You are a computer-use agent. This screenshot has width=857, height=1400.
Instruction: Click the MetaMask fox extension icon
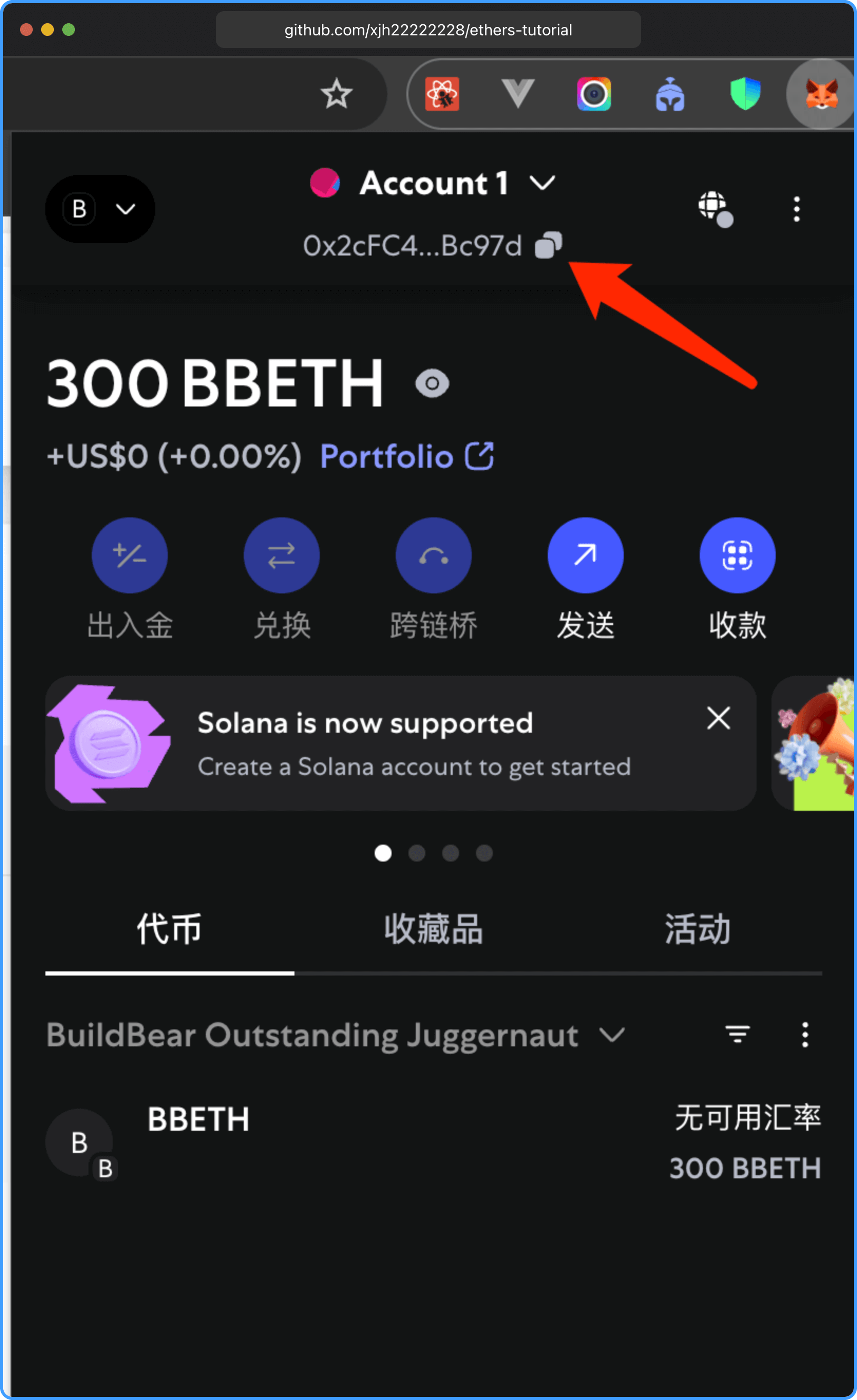(x=821, y=94)
